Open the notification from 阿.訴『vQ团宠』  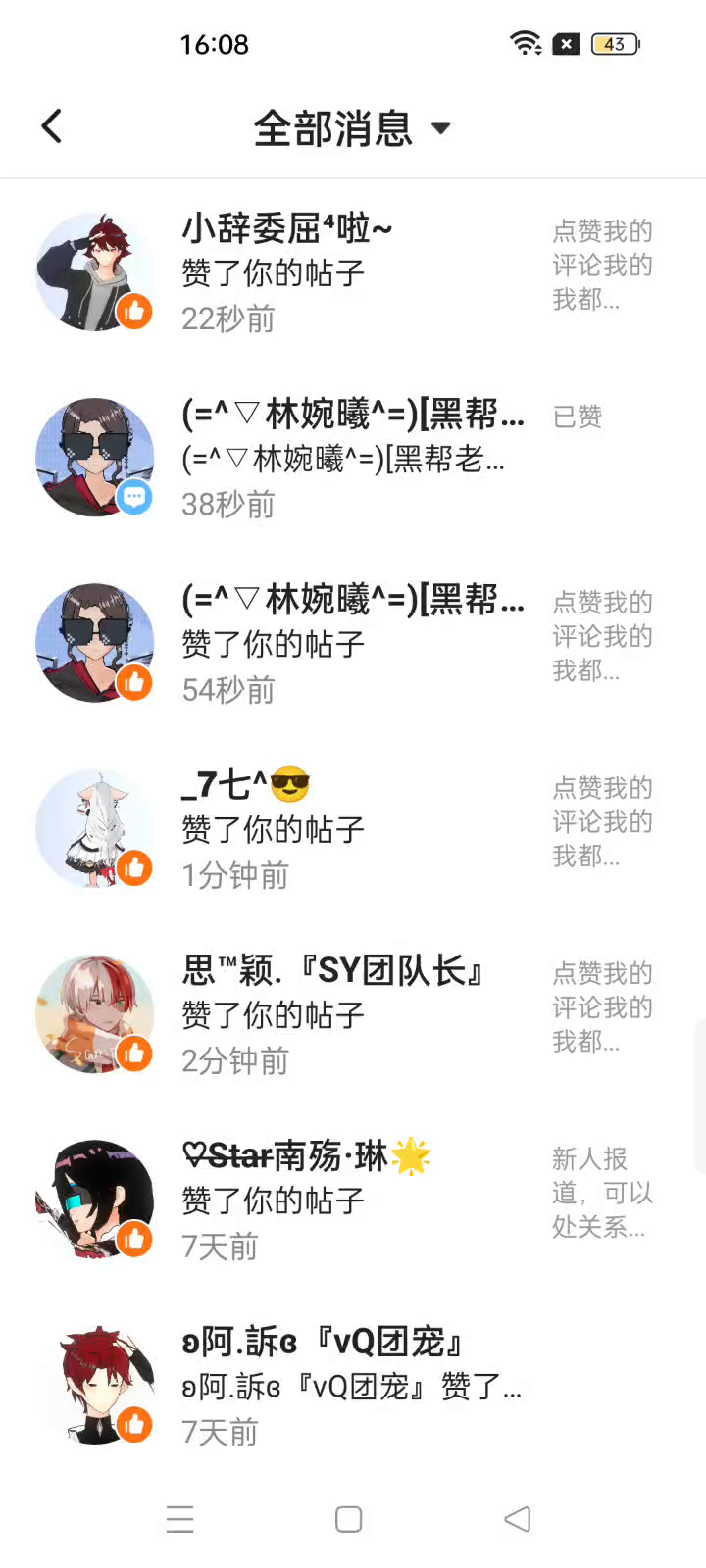click(353, 1386)
